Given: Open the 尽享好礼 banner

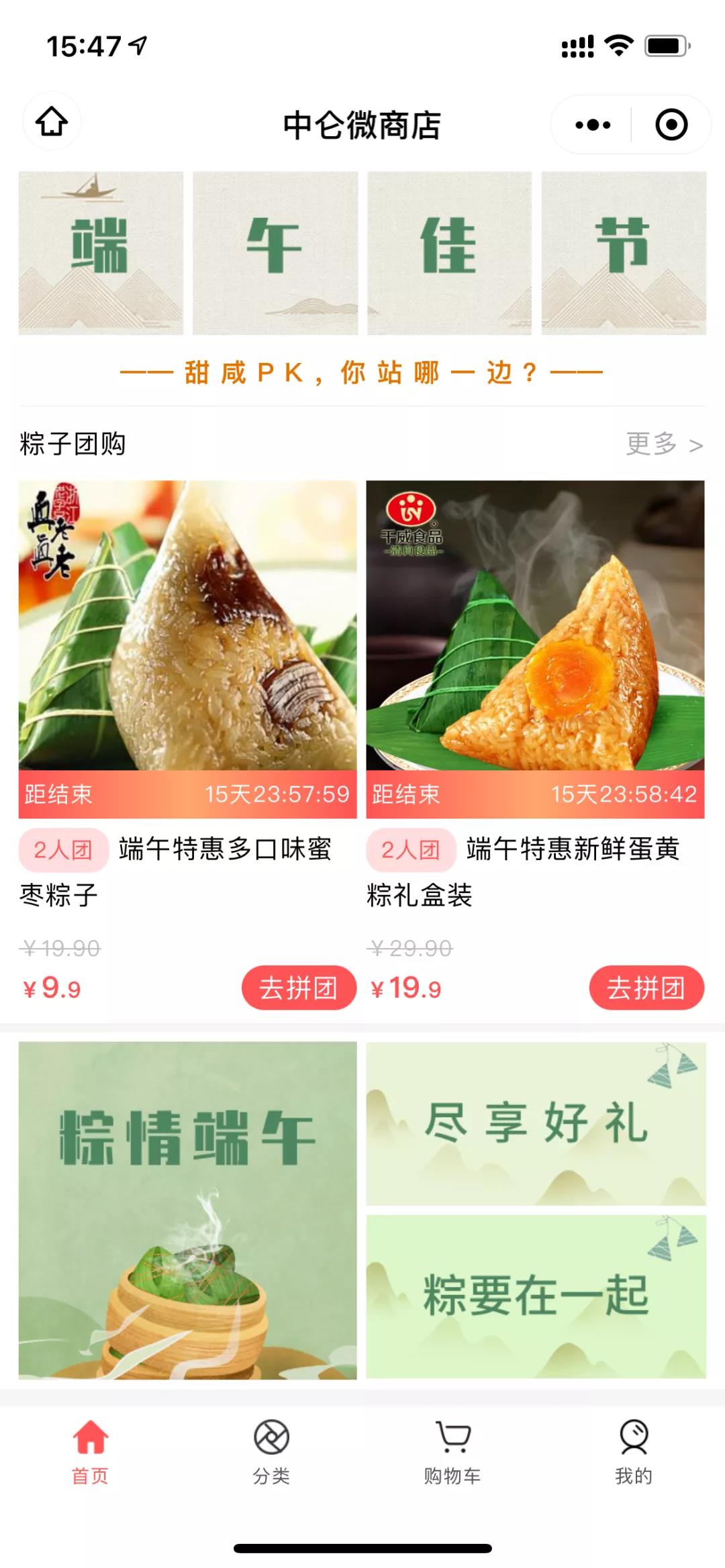Looking at the screenshot, I should pos(536,1124).
